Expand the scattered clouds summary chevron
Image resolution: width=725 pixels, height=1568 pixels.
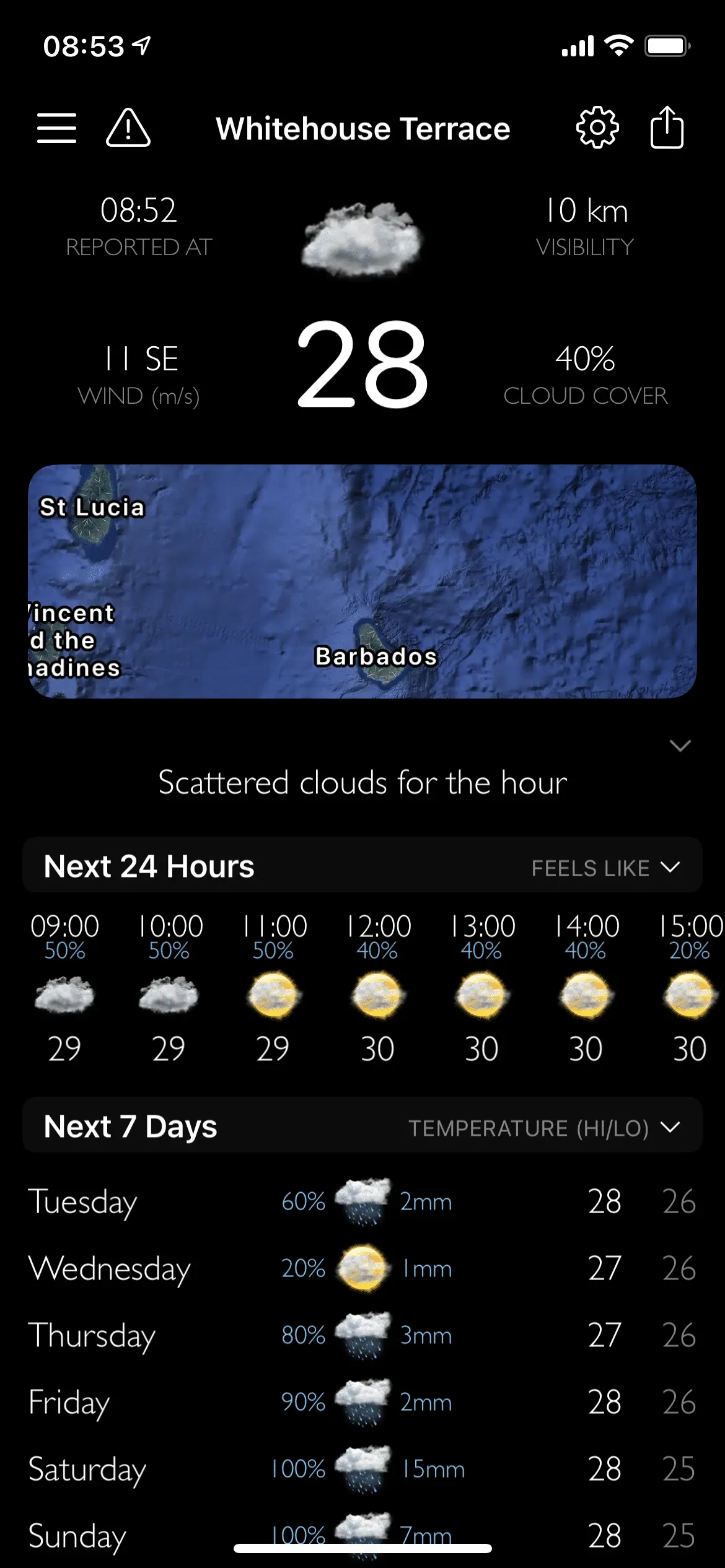tap(680, 746)
